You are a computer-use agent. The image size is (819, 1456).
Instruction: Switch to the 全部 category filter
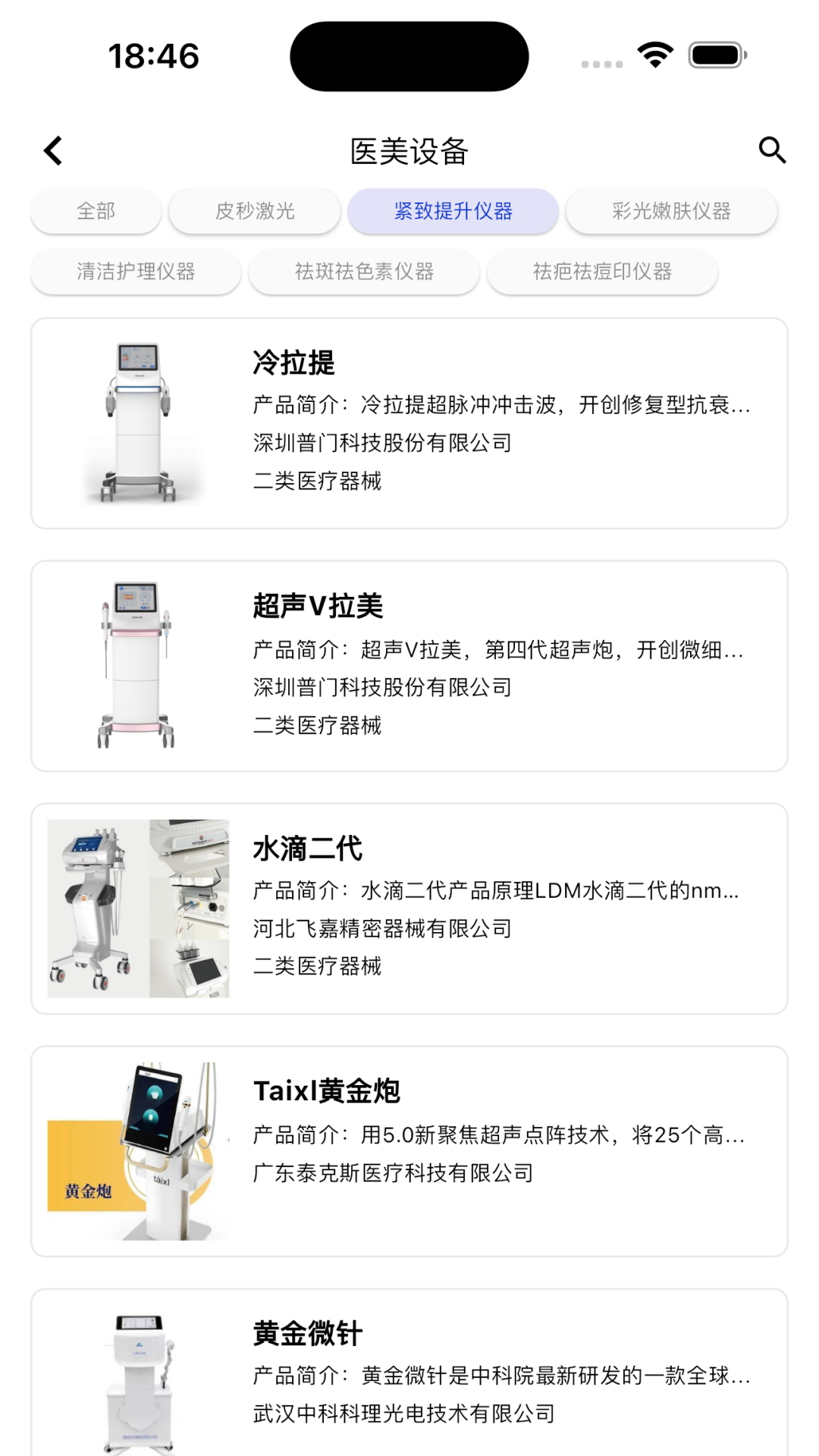(x=96, y=211)
